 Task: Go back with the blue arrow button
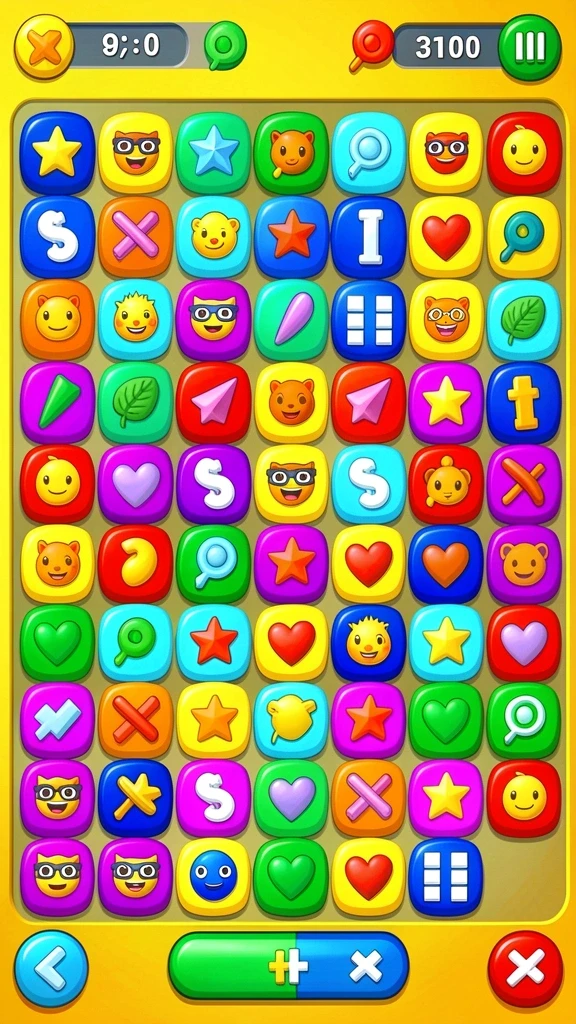click(51, 968)
